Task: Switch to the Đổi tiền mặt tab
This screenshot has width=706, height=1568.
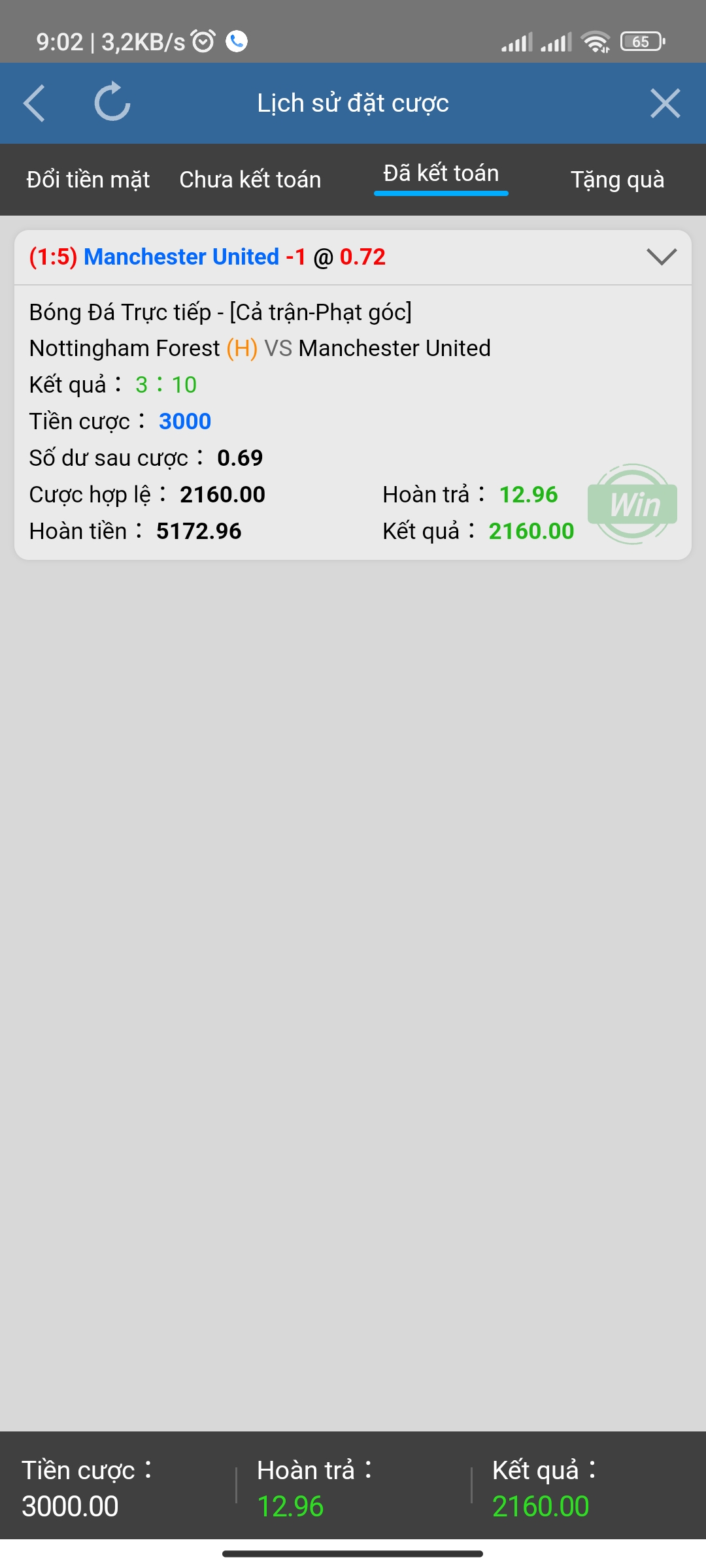Action: (x=88, y=180)
